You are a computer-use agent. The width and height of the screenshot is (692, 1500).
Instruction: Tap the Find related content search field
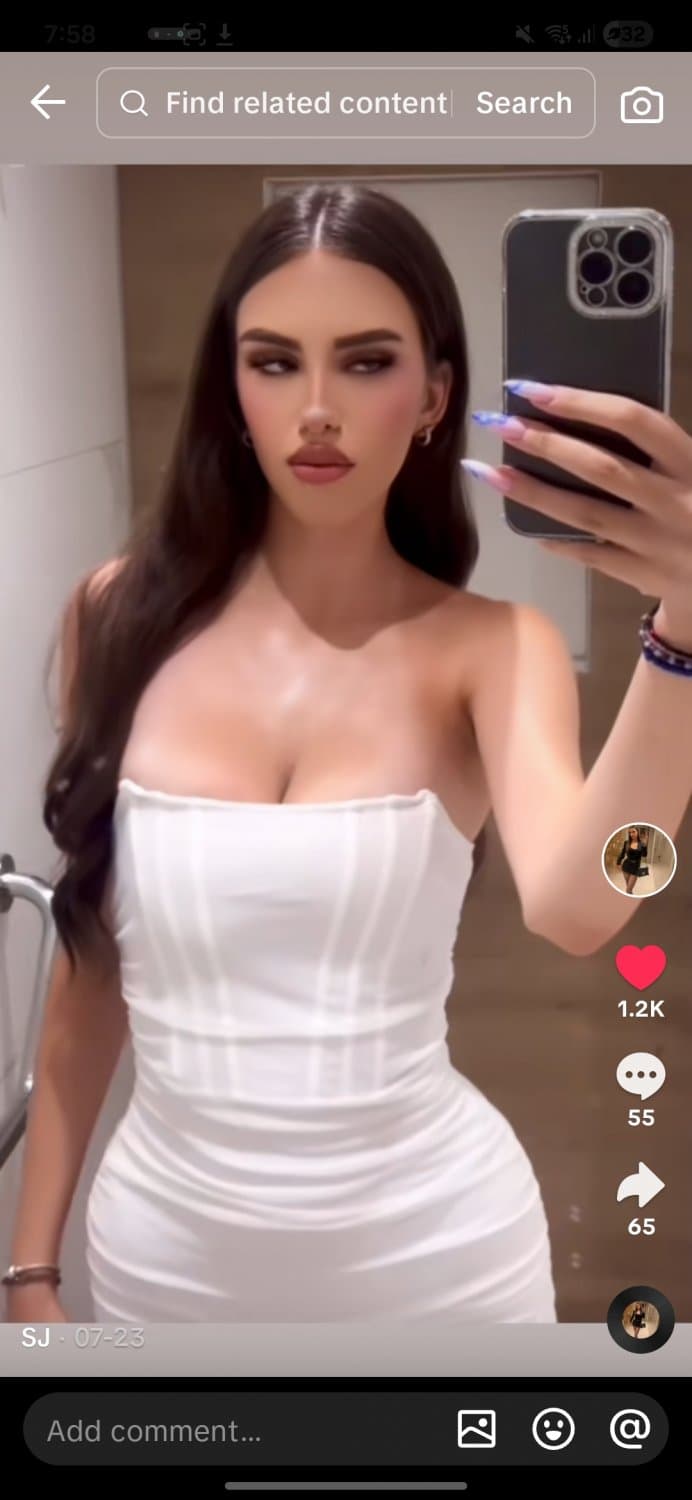[x=290, y=103]
